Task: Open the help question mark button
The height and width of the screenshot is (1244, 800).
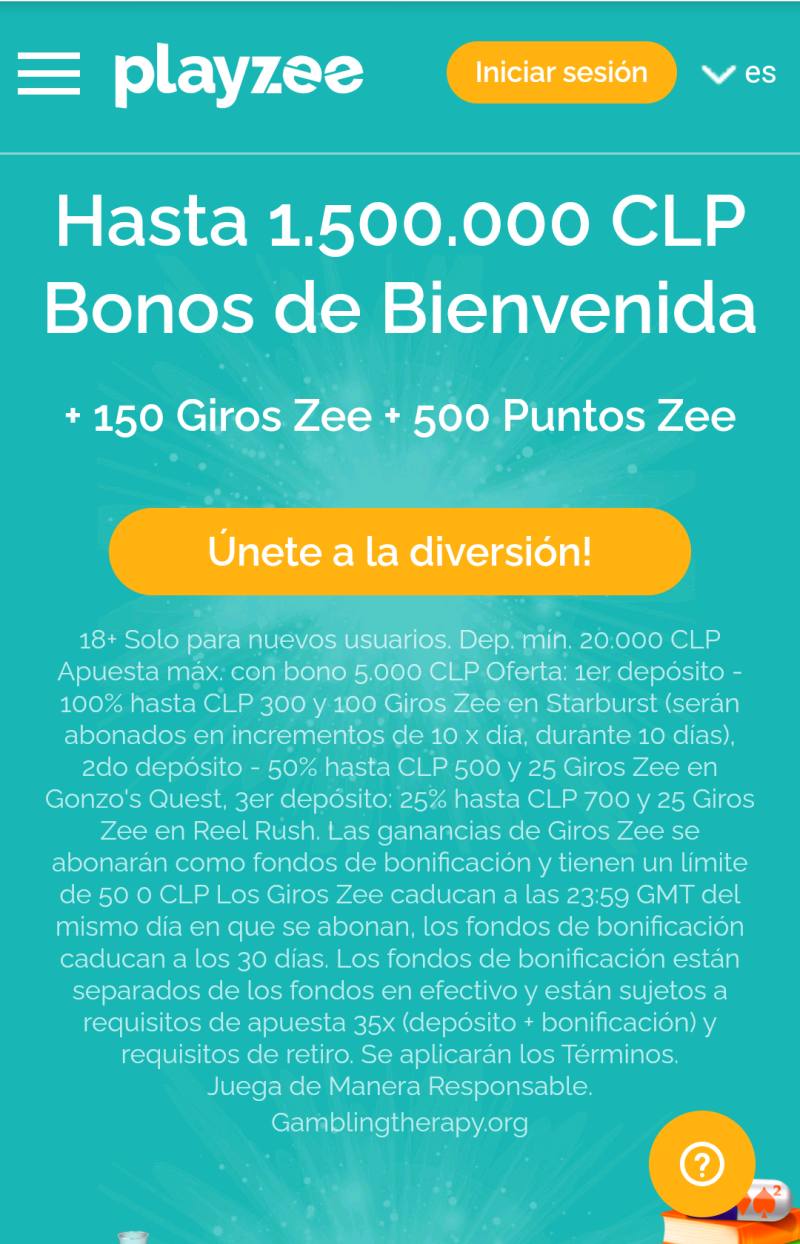Action: [x=701, y=1163]
